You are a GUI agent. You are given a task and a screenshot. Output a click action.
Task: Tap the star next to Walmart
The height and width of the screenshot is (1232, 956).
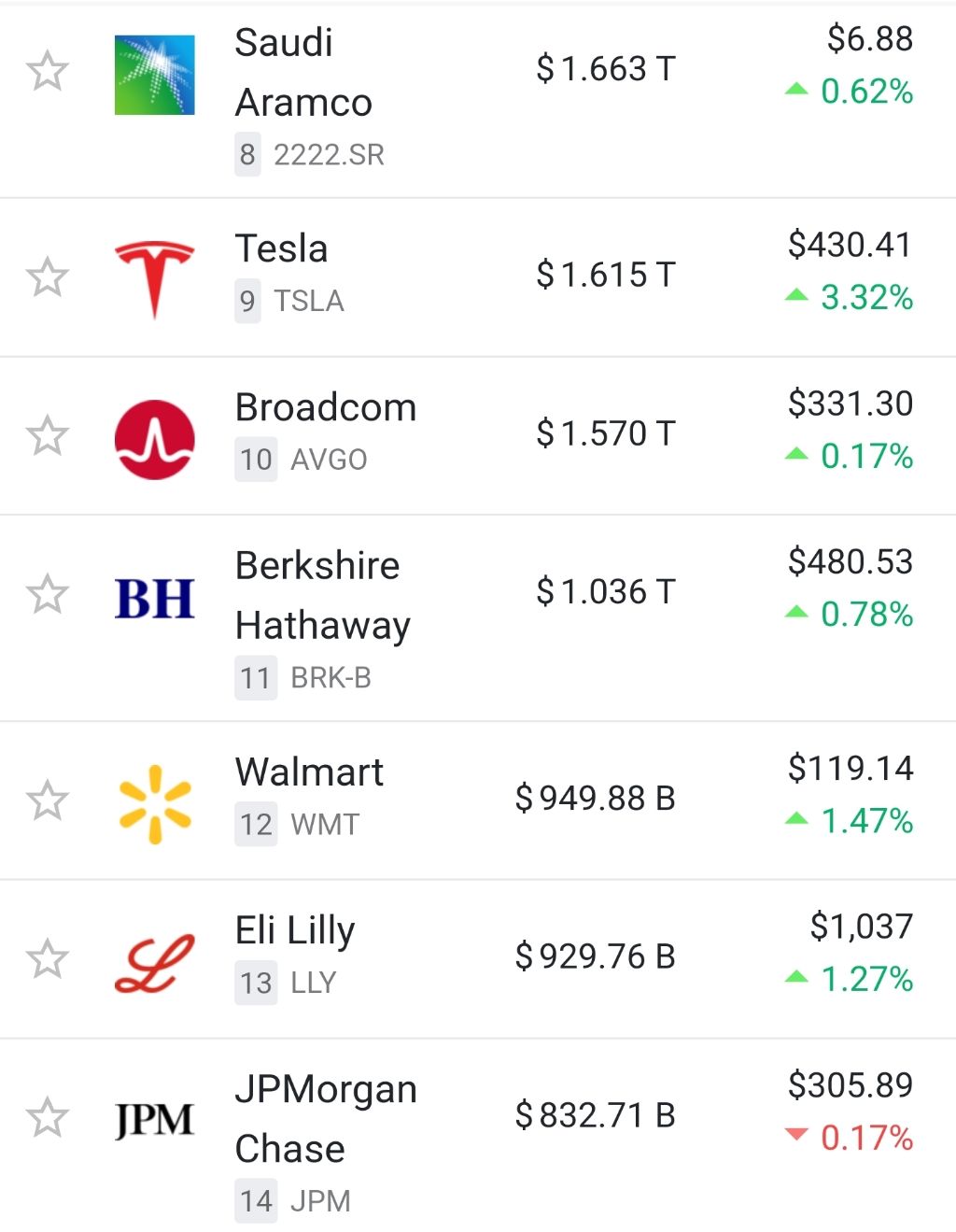47,800
